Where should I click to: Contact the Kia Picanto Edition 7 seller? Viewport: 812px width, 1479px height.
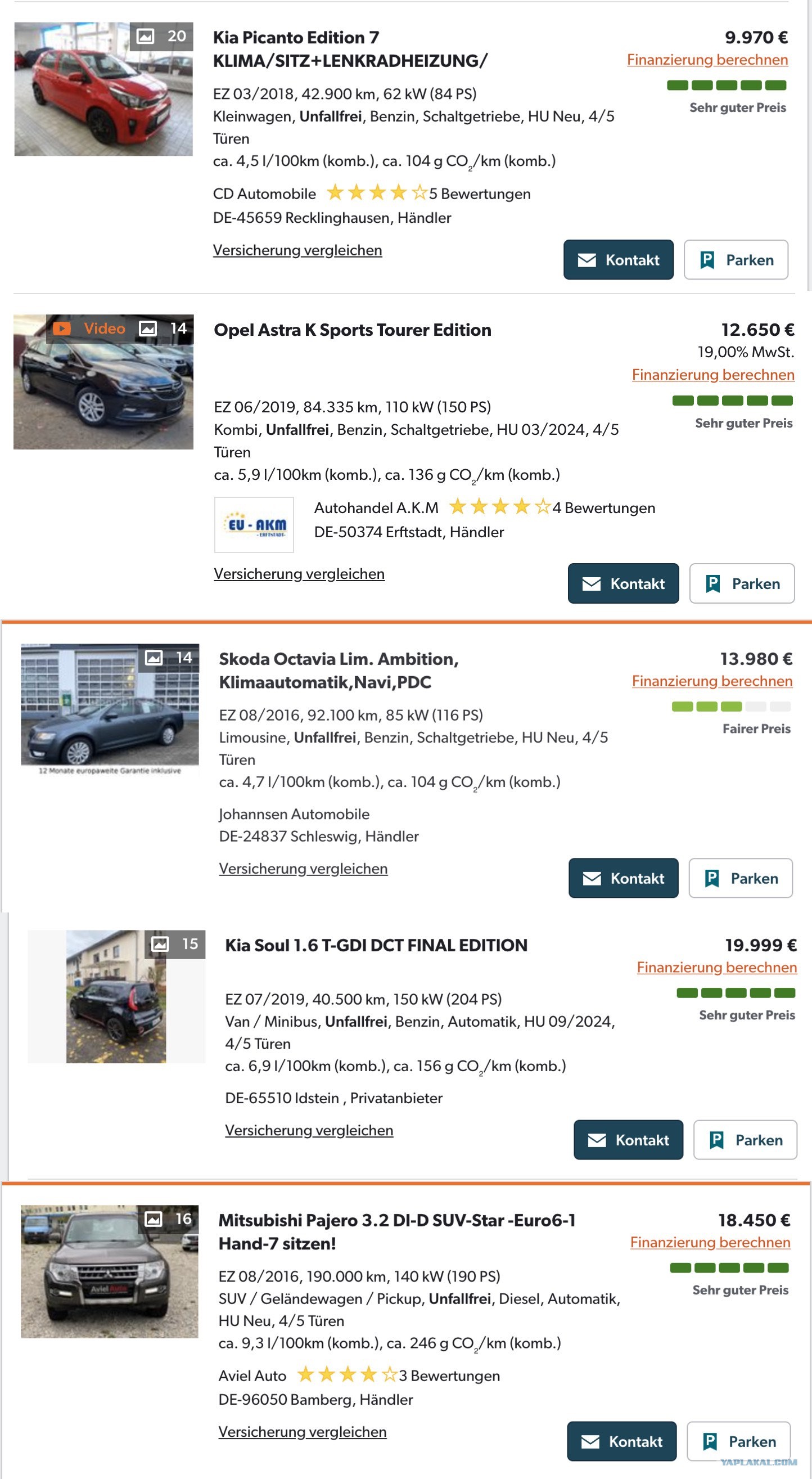click(x=618, y=259)
